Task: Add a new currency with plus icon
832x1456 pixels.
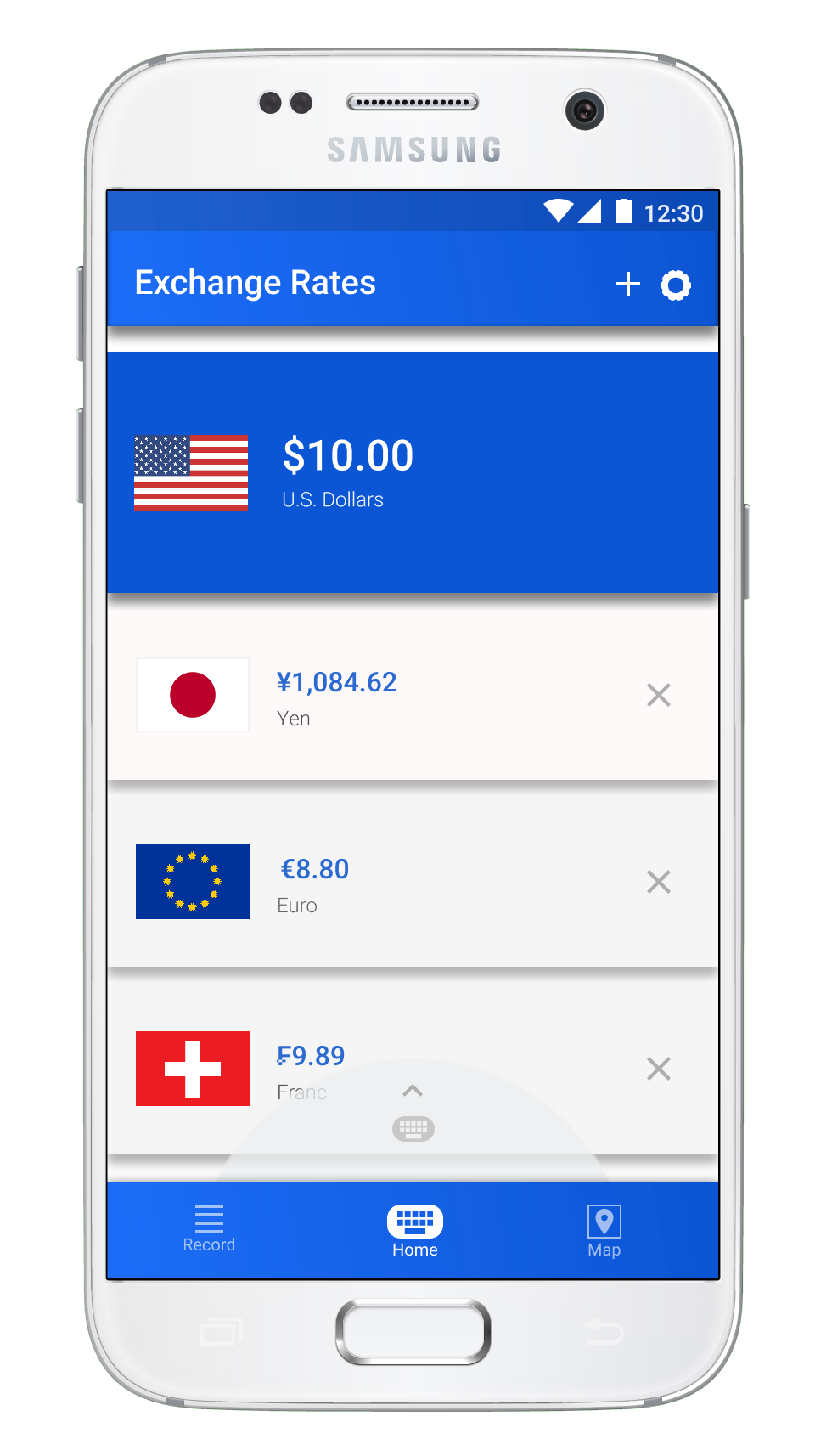Action: click(x=627, y=284)
